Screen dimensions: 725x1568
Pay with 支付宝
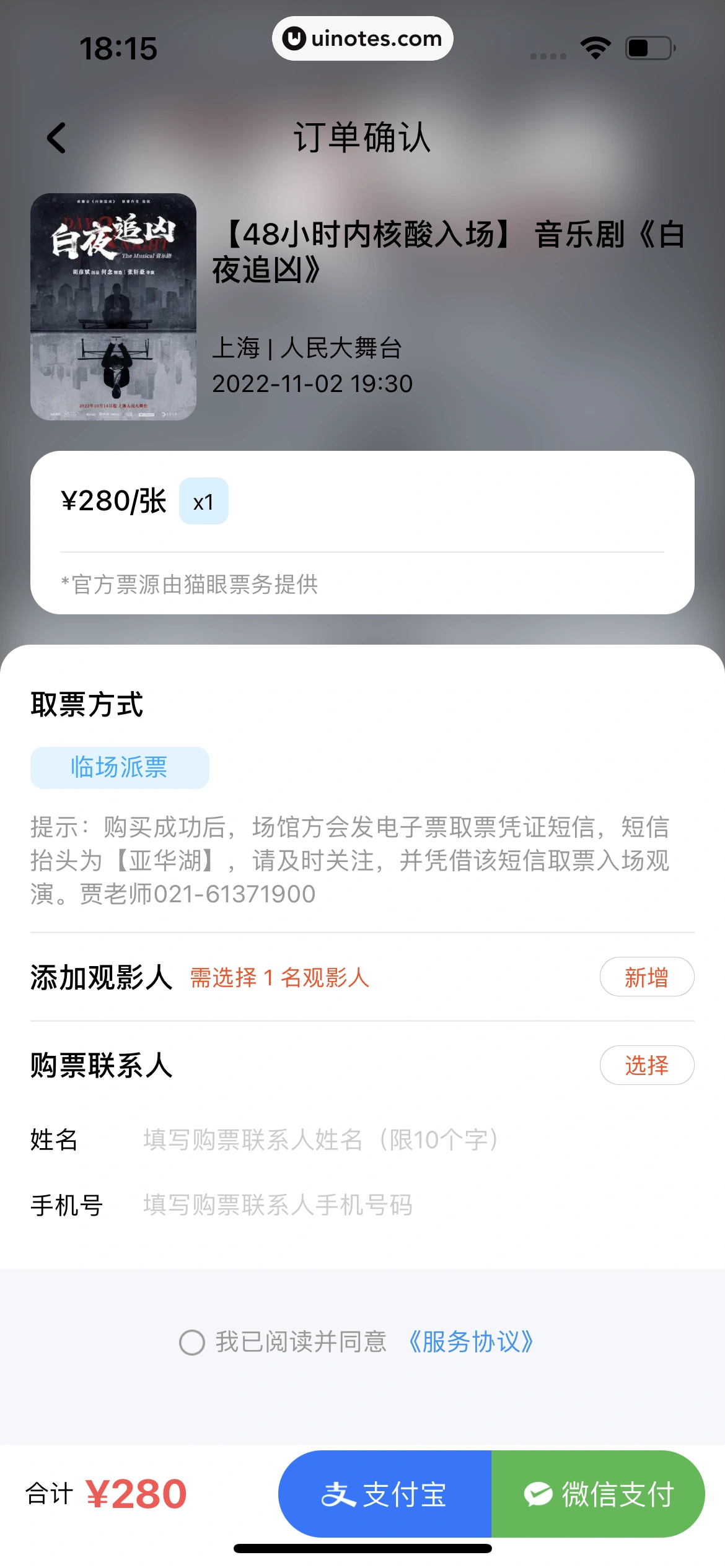385,1494
